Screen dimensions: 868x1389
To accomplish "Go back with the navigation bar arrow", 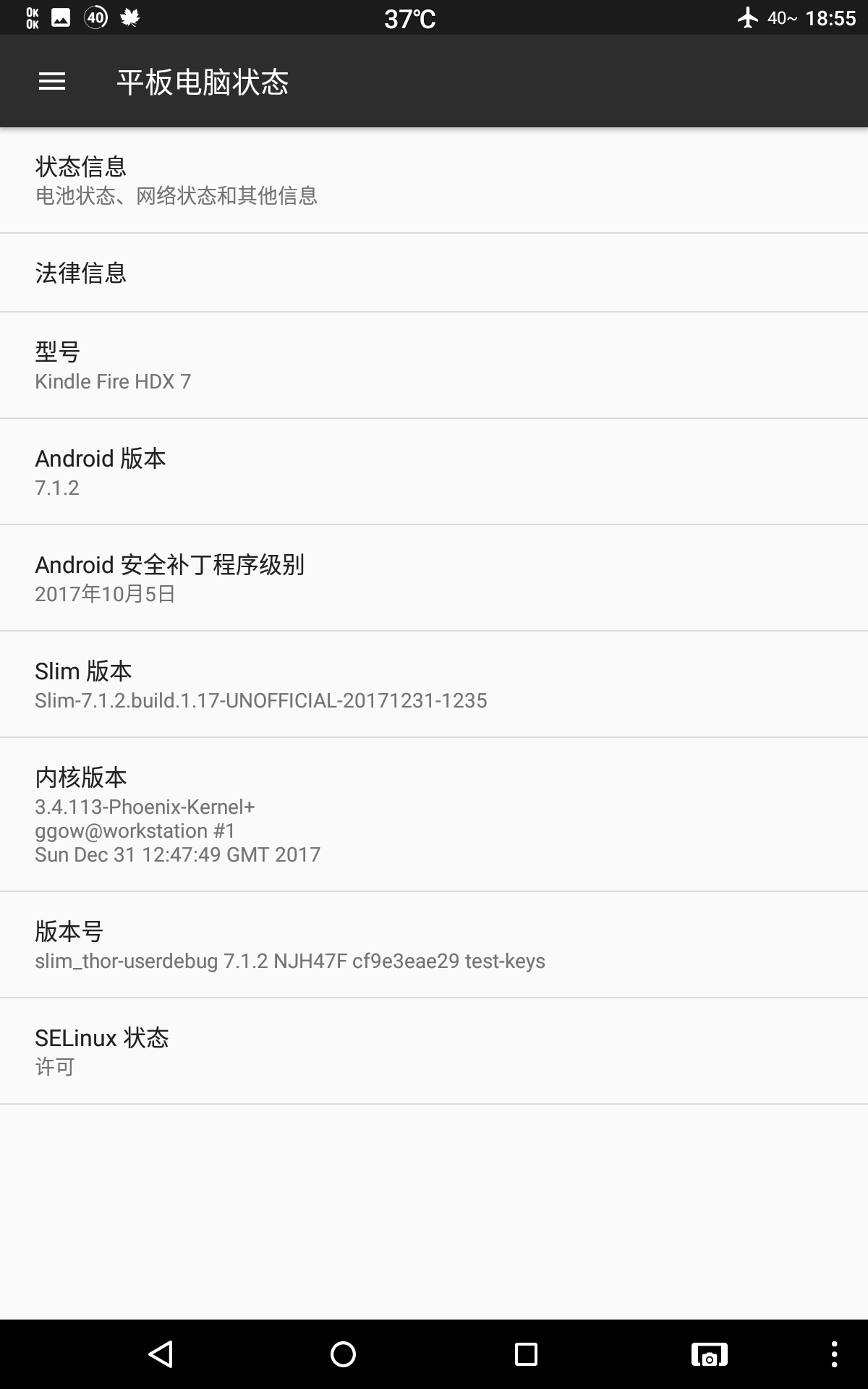I will 161,1354.
